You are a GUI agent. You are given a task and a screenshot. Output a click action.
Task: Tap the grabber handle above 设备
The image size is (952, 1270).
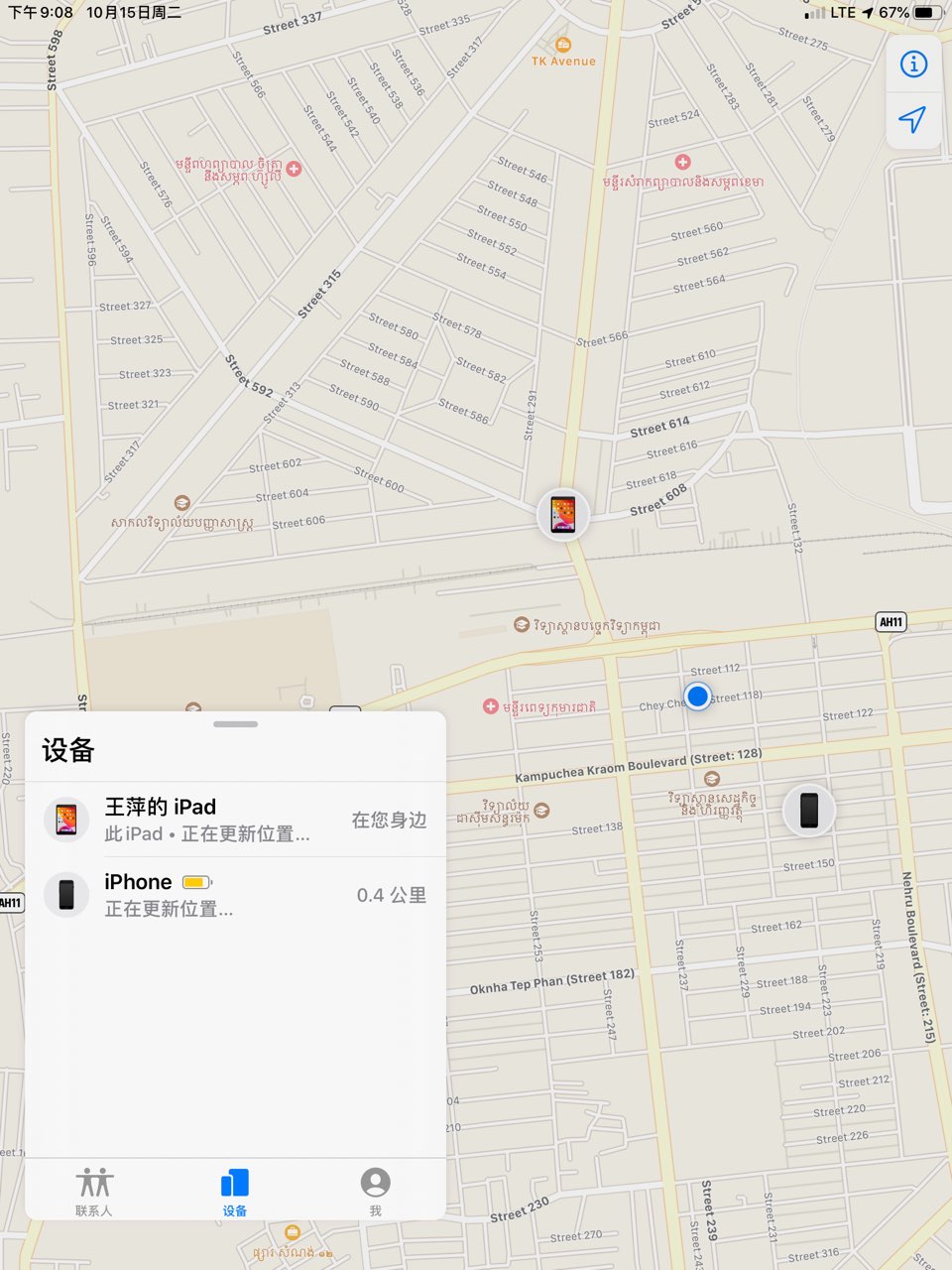(235, 724)
